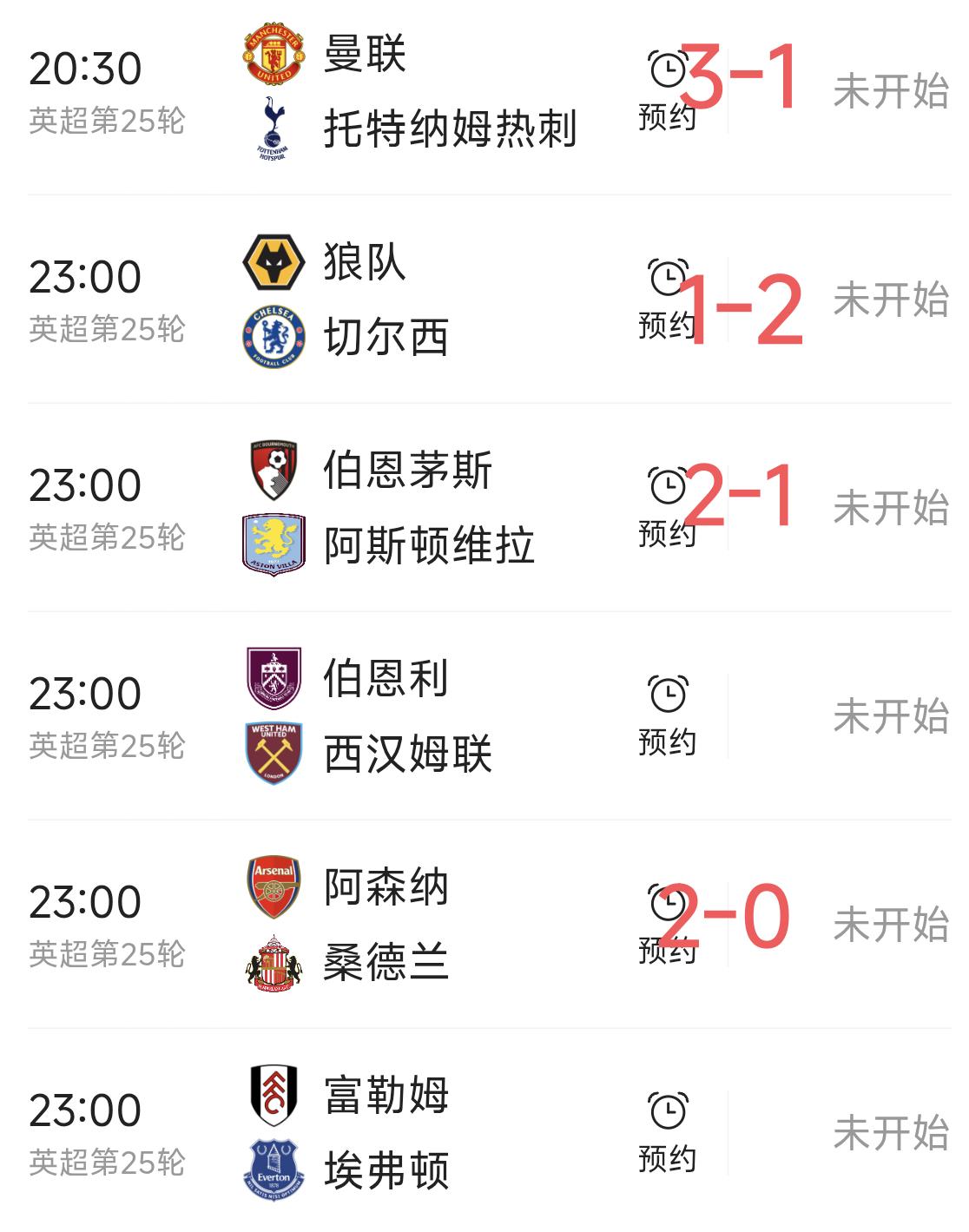Click the Fulham badge
Screen dimensions: 969x1232
click(x=272, y=1094)
